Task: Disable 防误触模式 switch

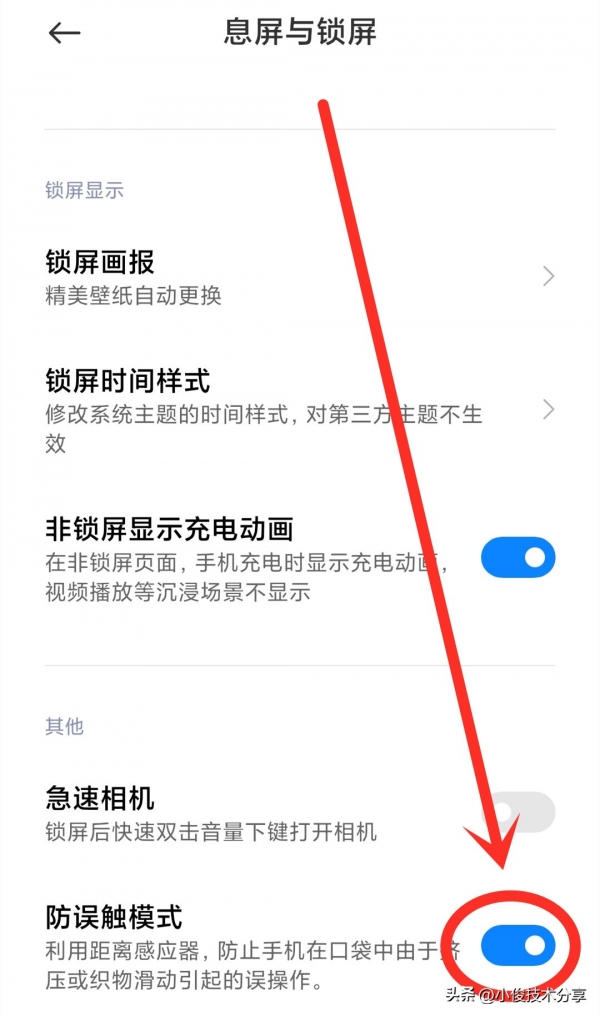Action: (x=517, y=944)
